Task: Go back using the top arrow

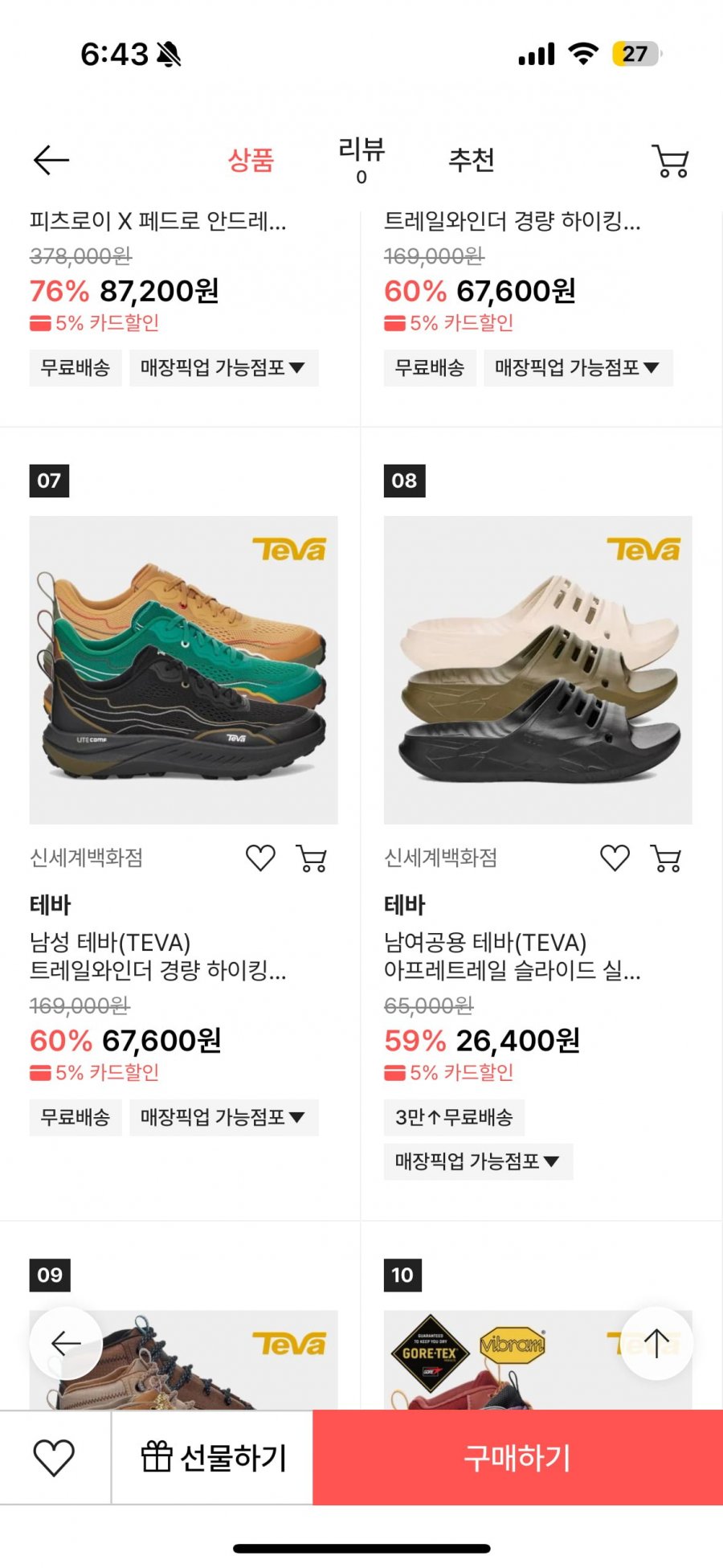Action: [x=51, y=160]
